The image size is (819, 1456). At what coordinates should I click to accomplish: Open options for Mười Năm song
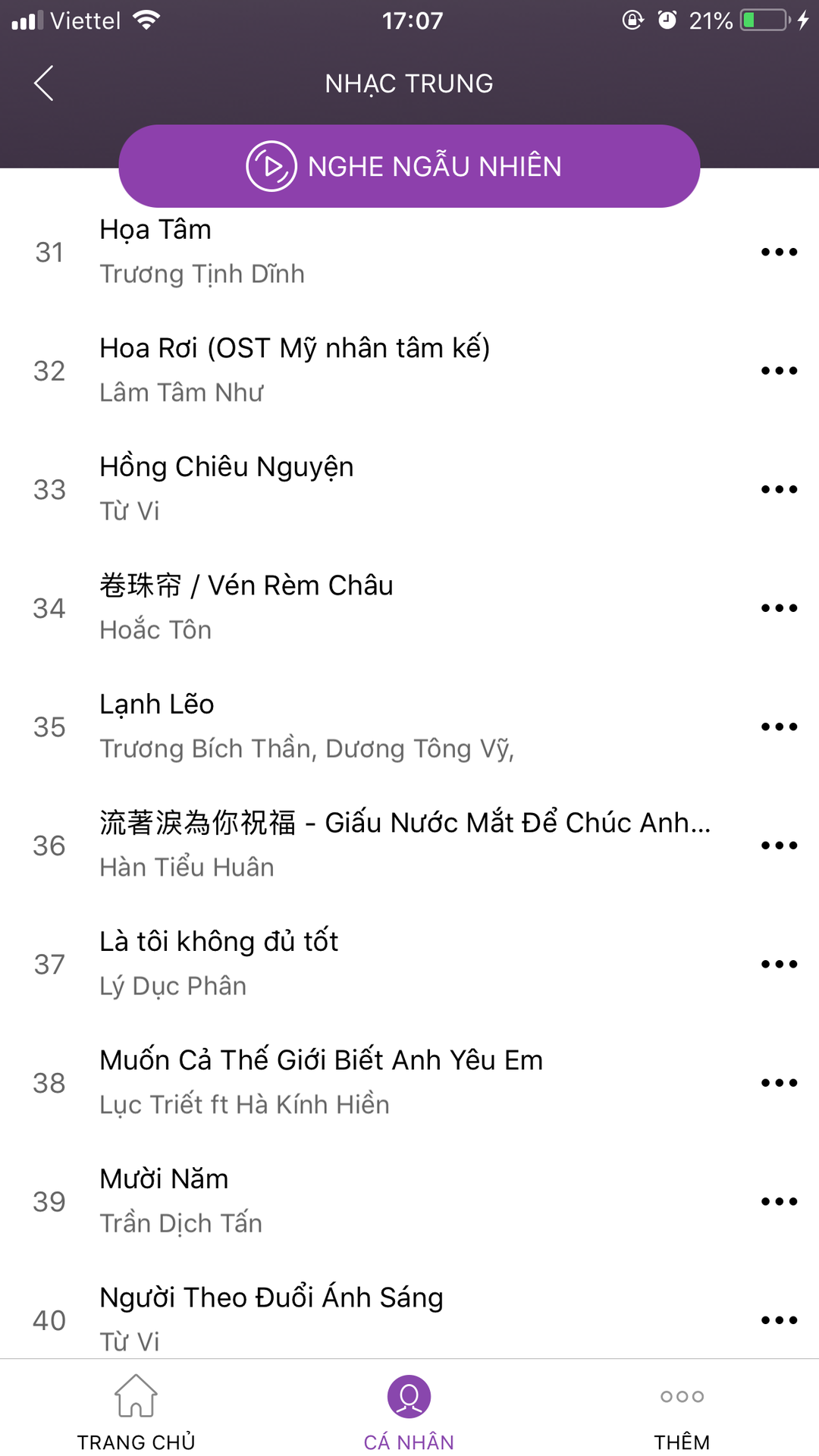coord(780,1201)
